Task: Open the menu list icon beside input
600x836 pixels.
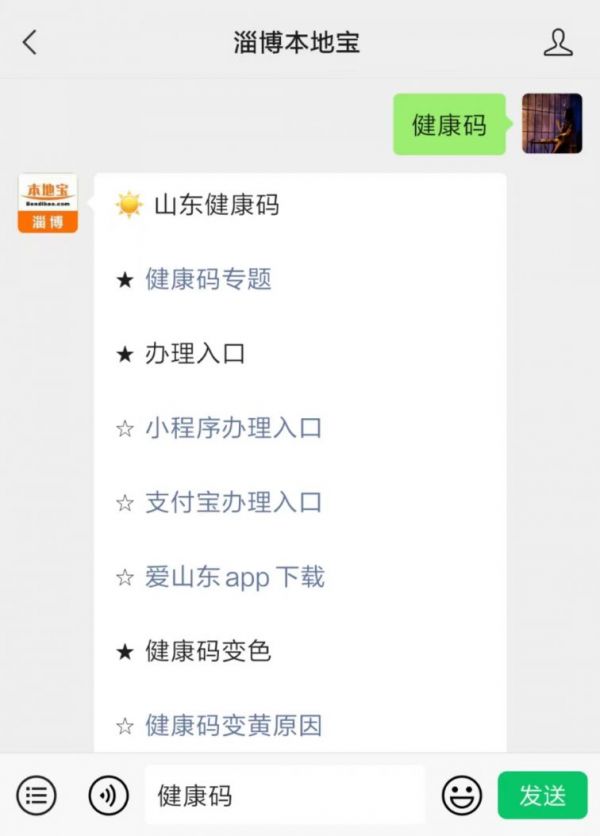Action: pyautogui.click(x=37, y=795)
